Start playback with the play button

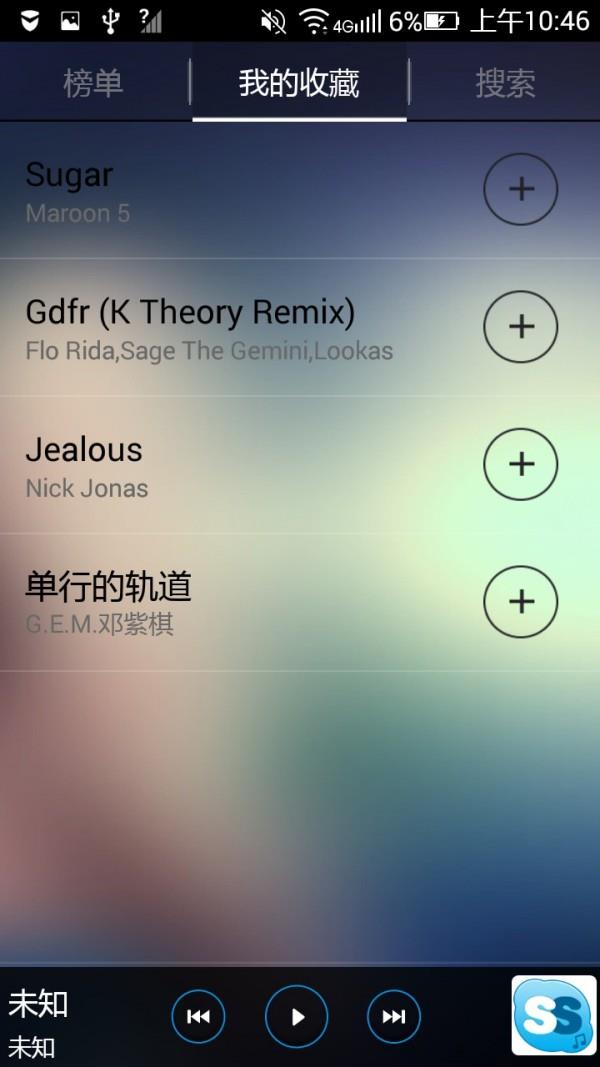click(x=296, y=1017)
